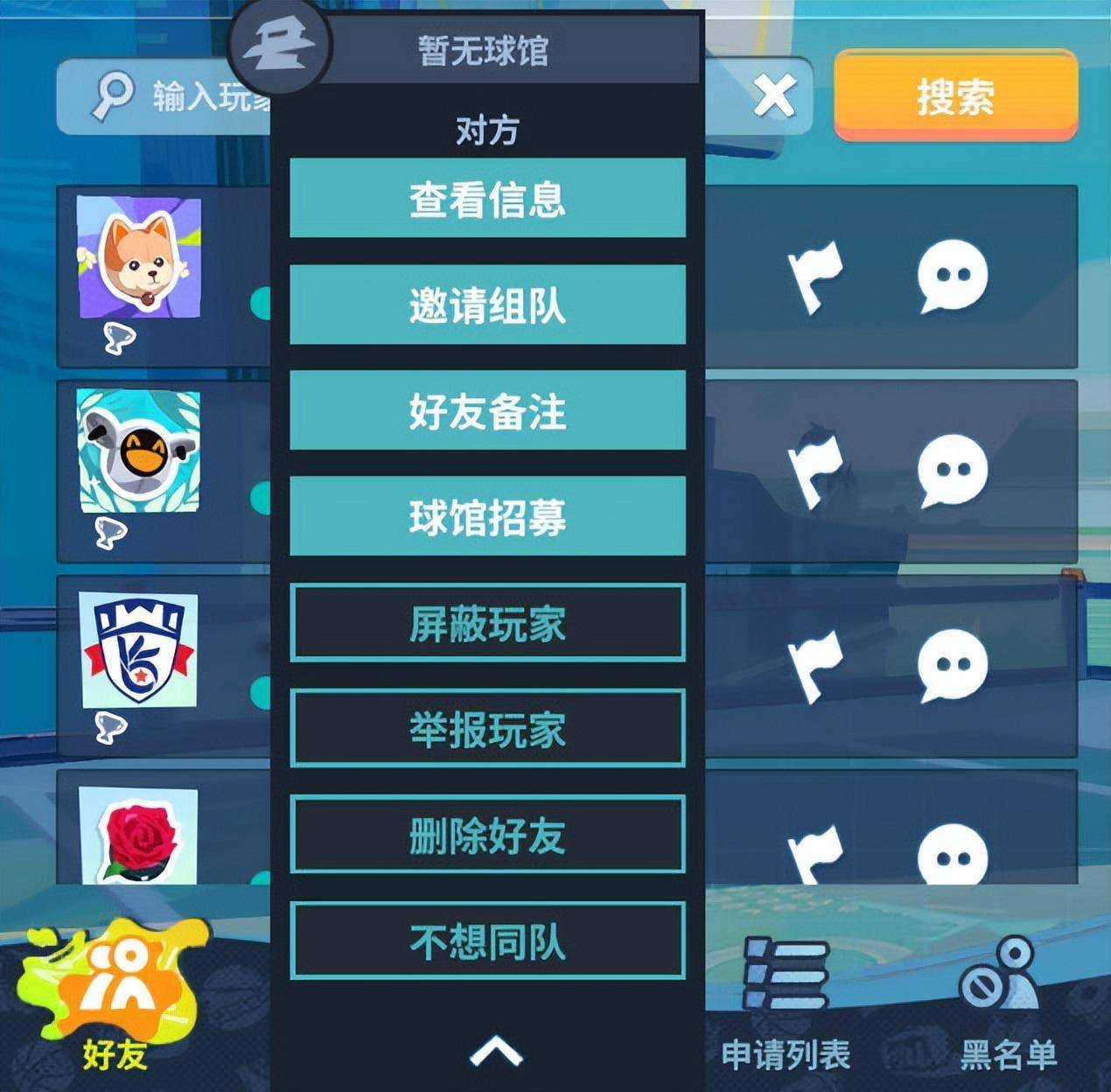Select 屏蔽玩家 to block the player
This screenshot has width=1111, height=1092.
487,623
